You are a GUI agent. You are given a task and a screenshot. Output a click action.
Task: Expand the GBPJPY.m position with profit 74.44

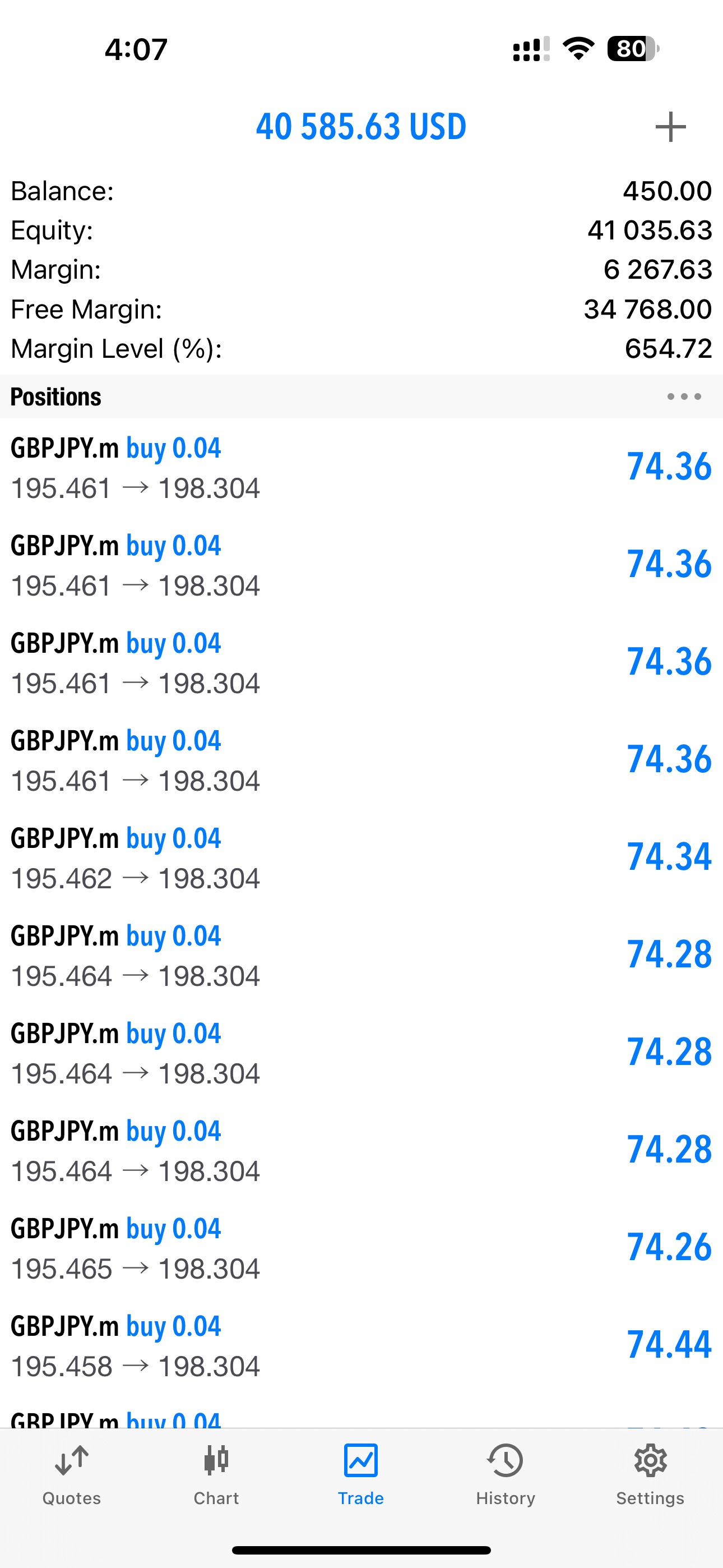[x=361, y=1345]
